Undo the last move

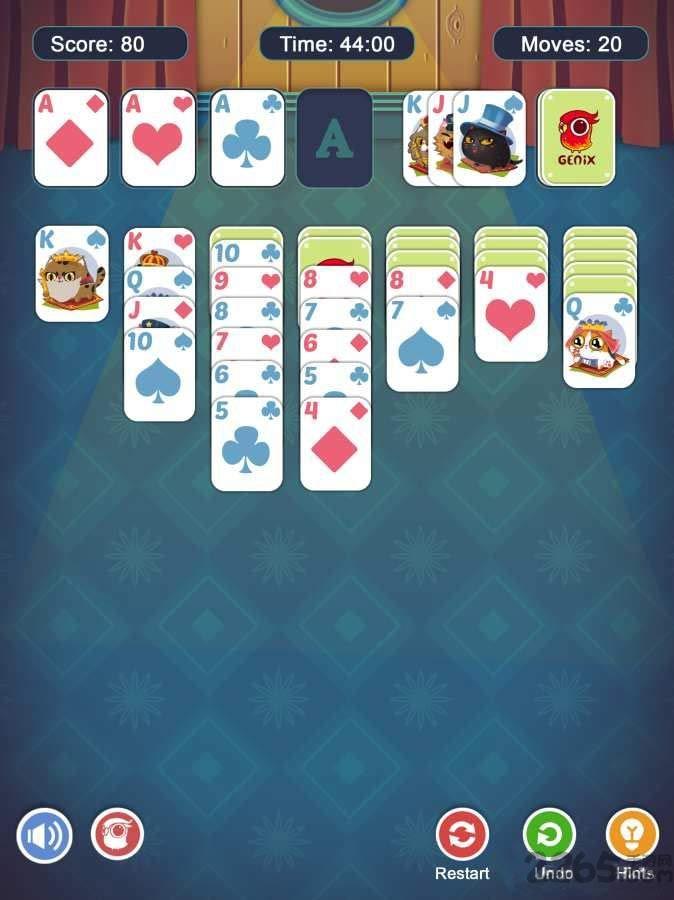click(x=551, y=835)
